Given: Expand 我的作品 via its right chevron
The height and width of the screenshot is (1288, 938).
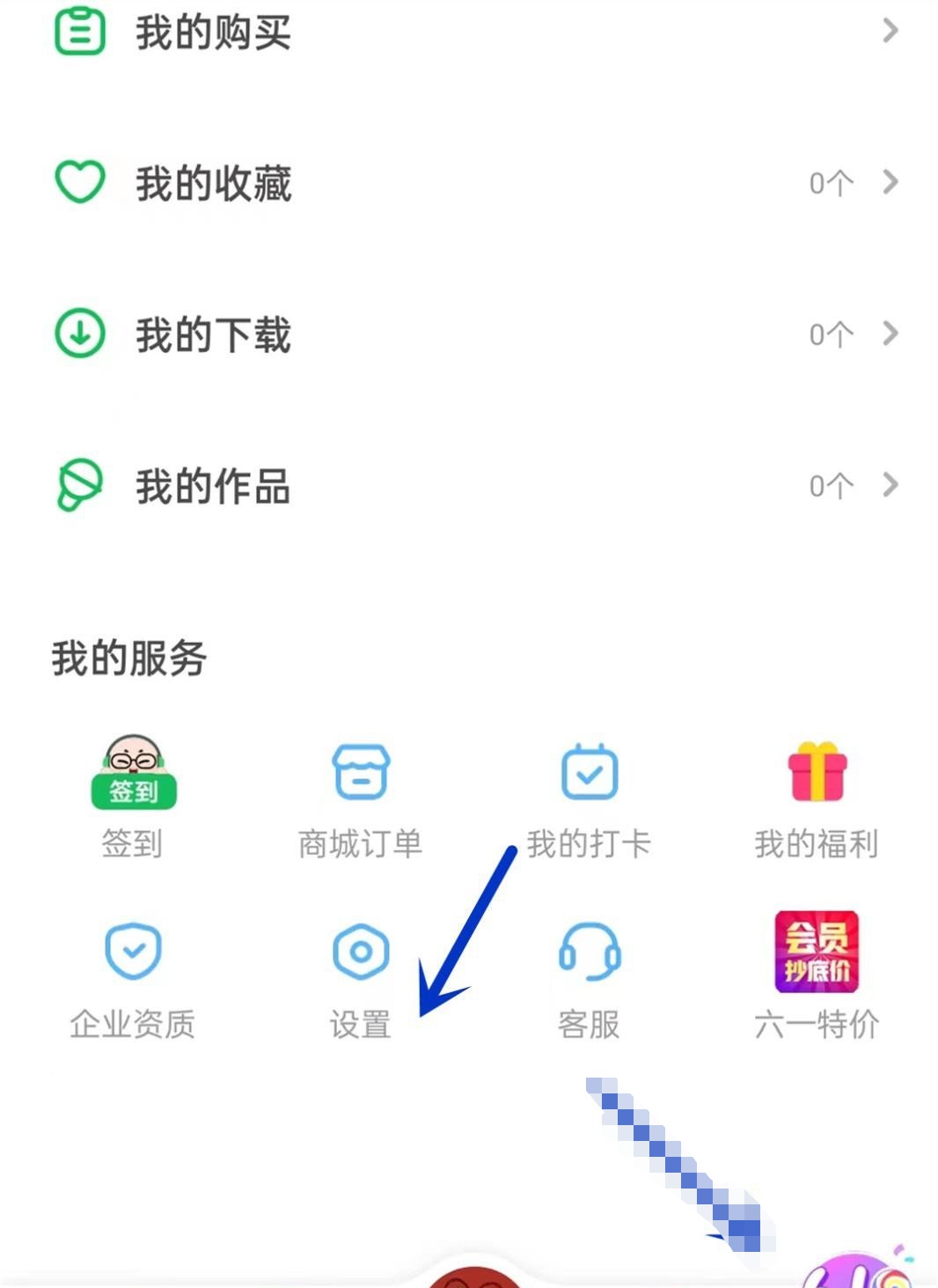Looking at the screenshot, I should coord(889,483).
